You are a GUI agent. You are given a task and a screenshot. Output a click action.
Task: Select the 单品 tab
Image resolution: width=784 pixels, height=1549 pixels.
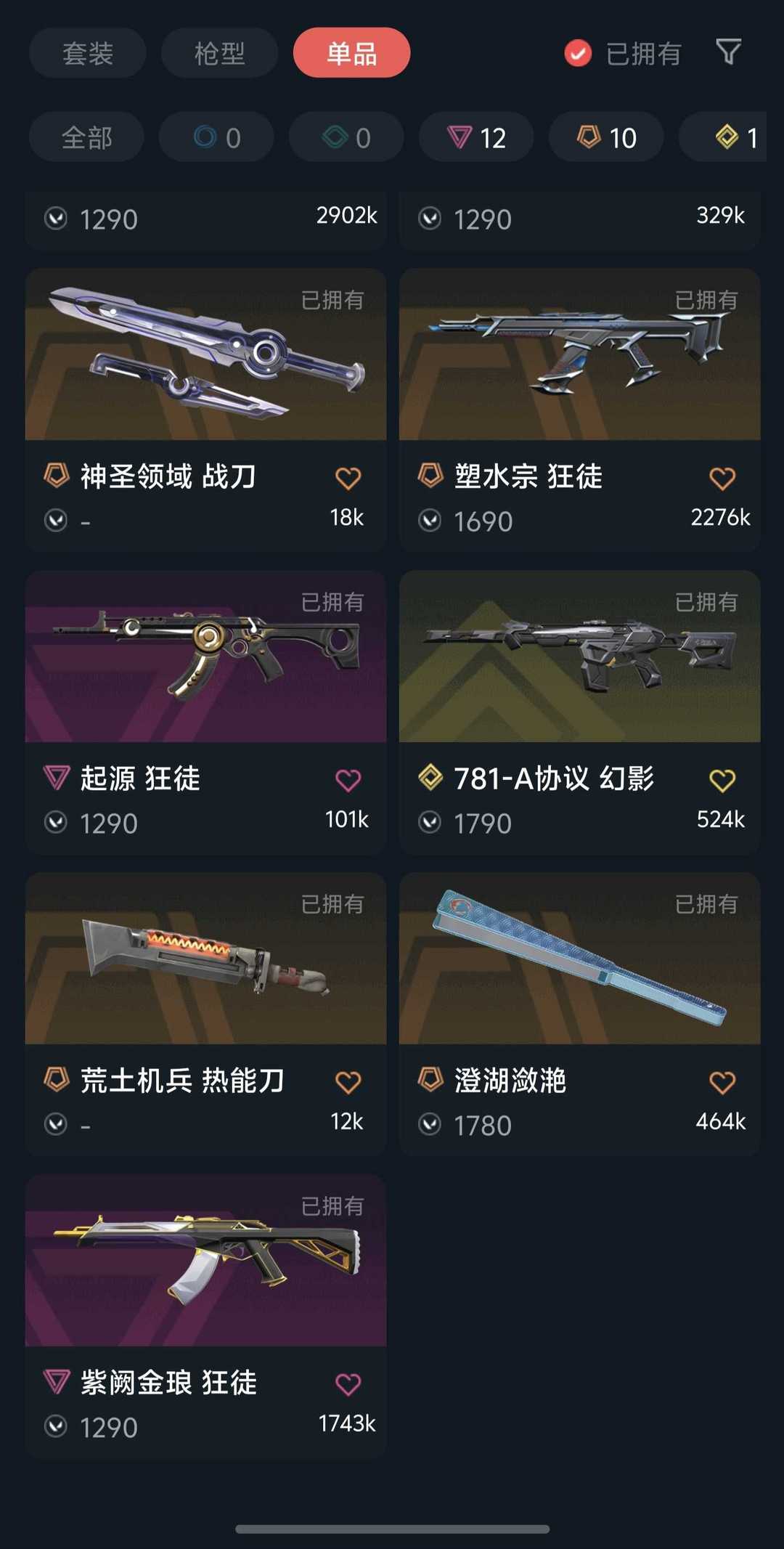[x=351, y=53]
